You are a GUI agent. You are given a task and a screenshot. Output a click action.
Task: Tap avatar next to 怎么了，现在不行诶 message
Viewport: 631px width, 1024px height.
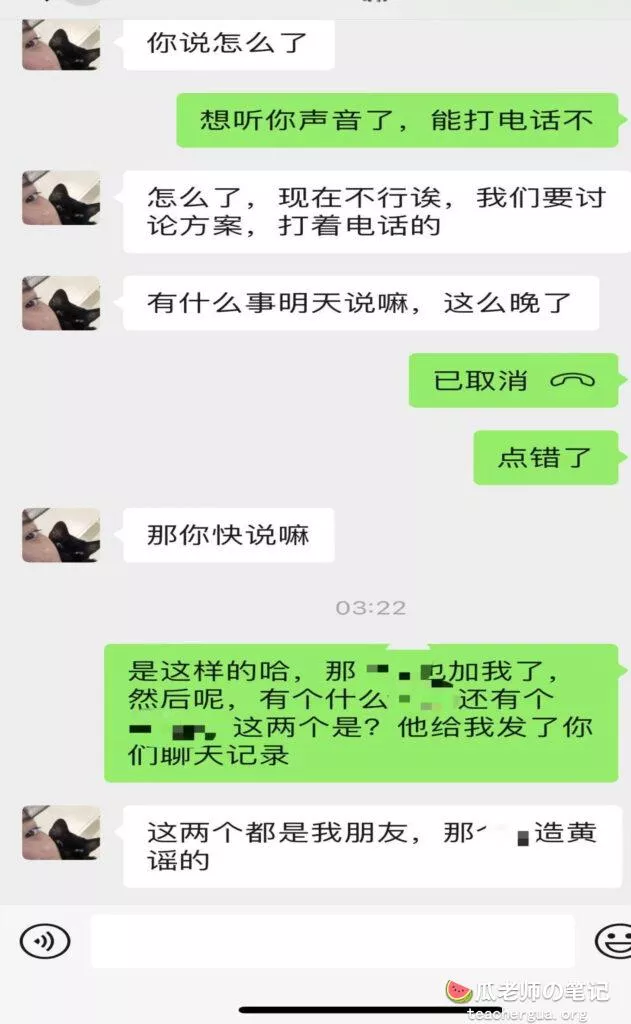(x=61, y=198)
